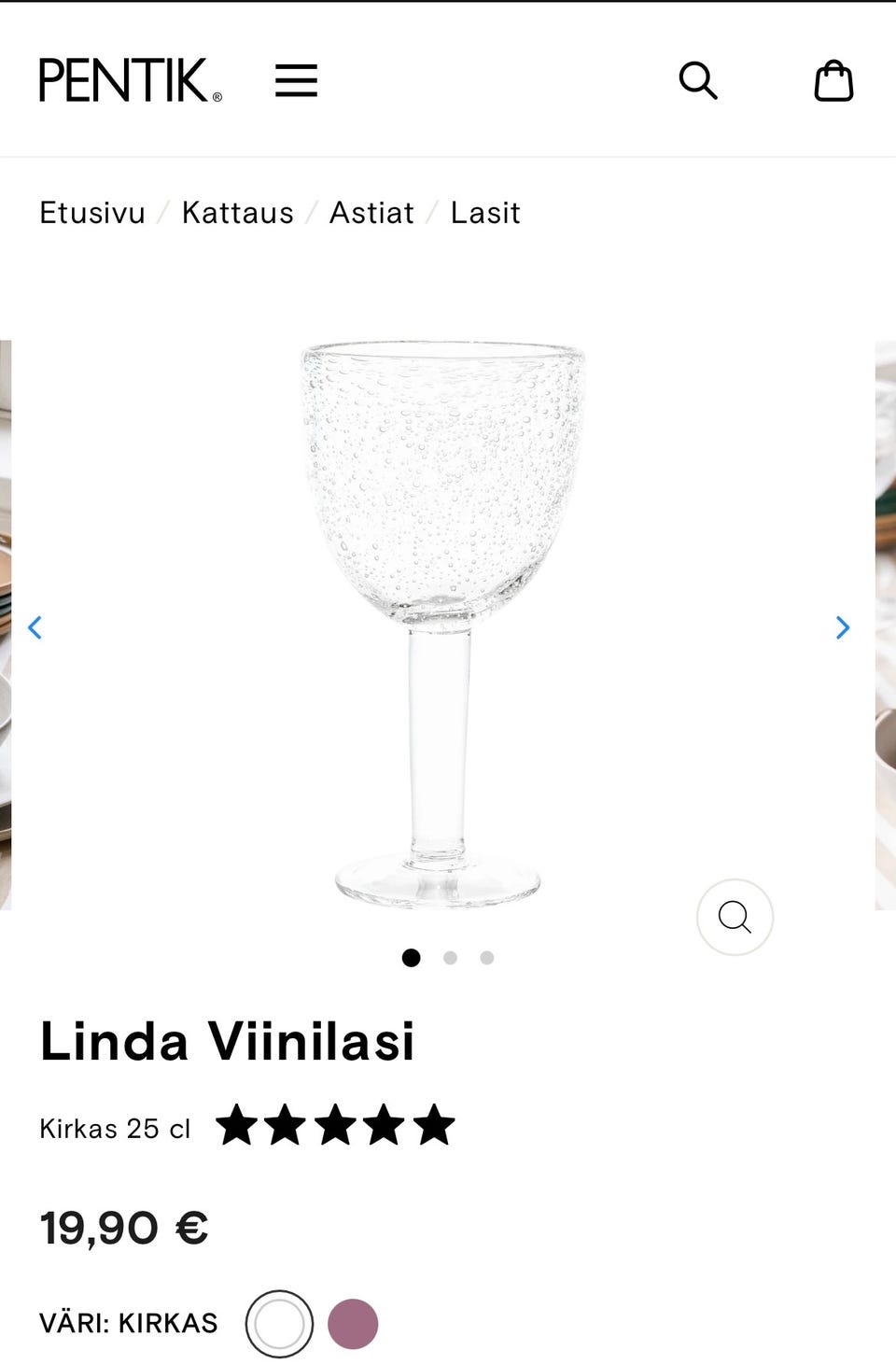Viewport: 896px width, 1364px height.
Task: Click the Linda Viinilasi product title
Action: click(x=227, y=1041)
